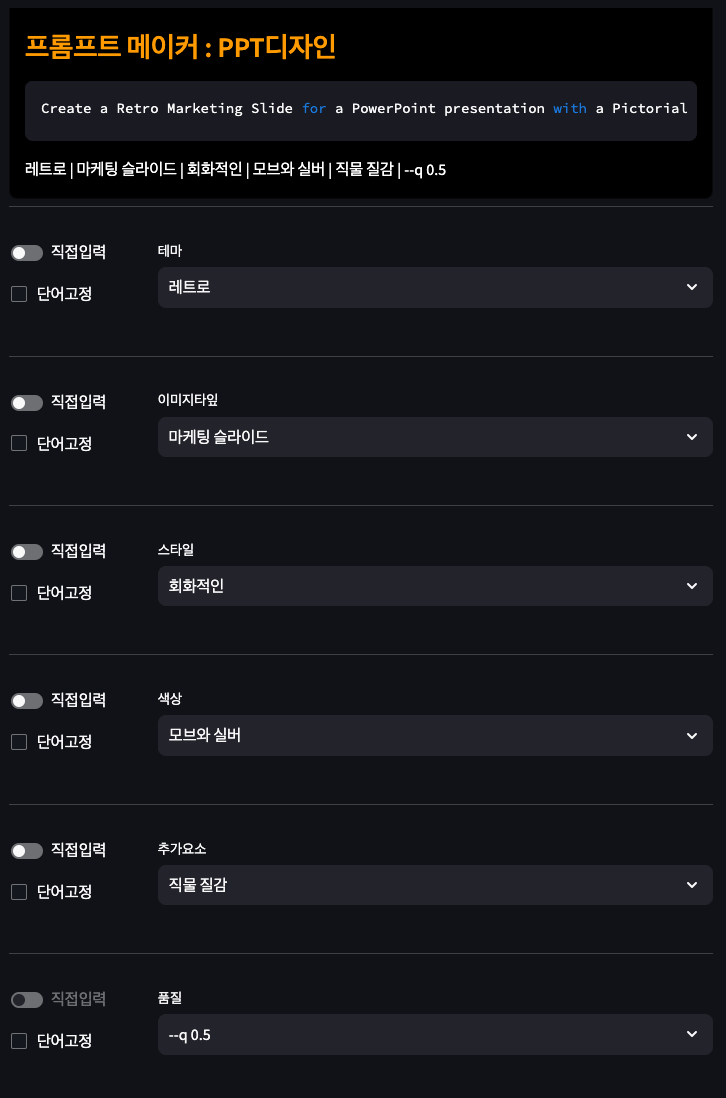Open the 추가요소 dropdown showing 직물 질감
The image size is (726, 1098).
click(435, 885)
